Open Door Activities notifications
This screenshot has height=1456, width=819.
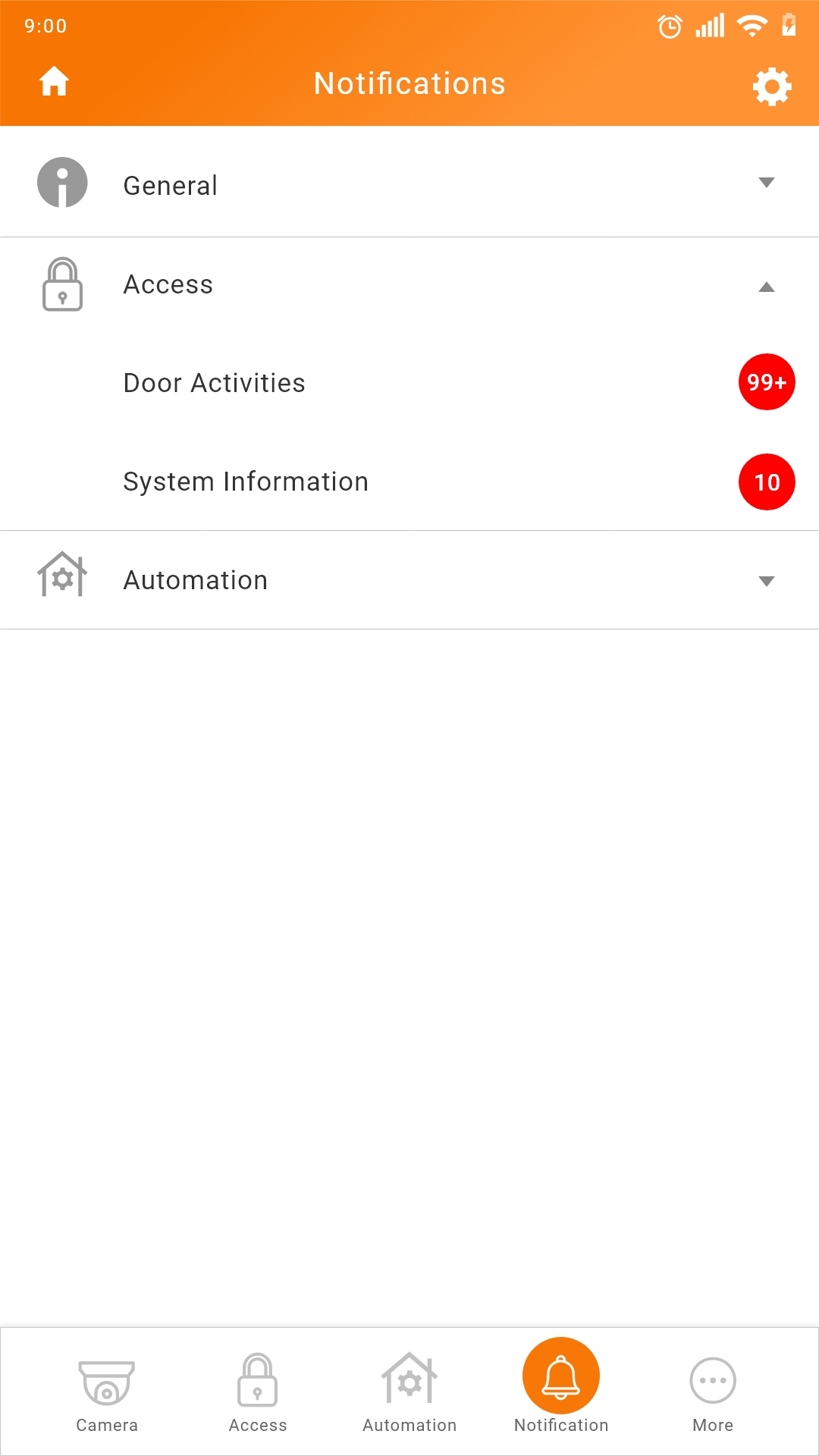point(409,383)
